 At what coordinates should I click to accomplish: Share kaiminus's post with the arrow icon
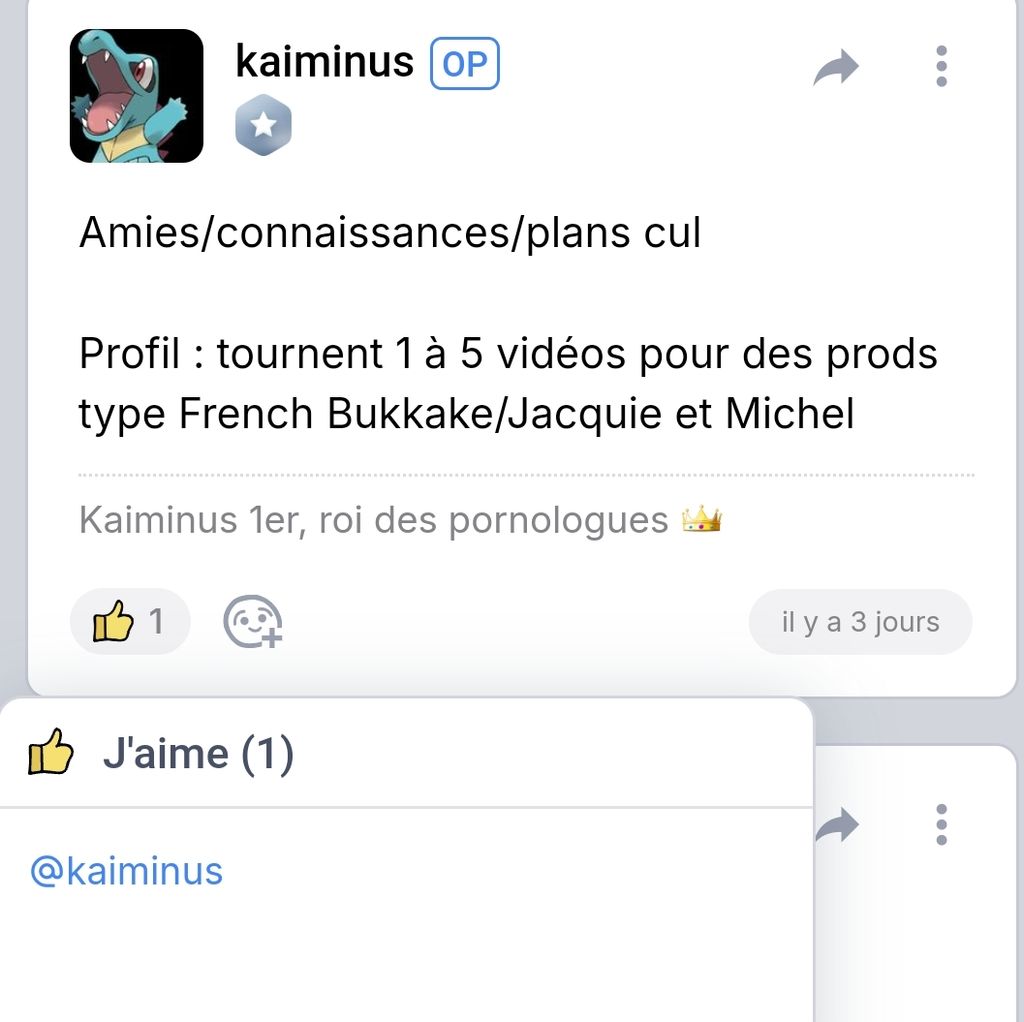click(x=836, y=67)
